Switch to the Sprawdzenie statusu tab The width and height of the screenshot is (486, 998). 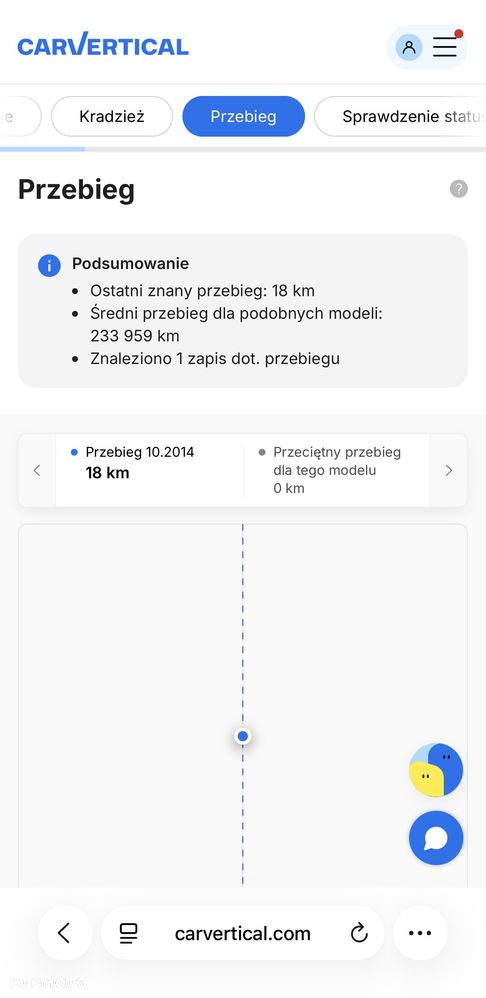click(400, 116)
